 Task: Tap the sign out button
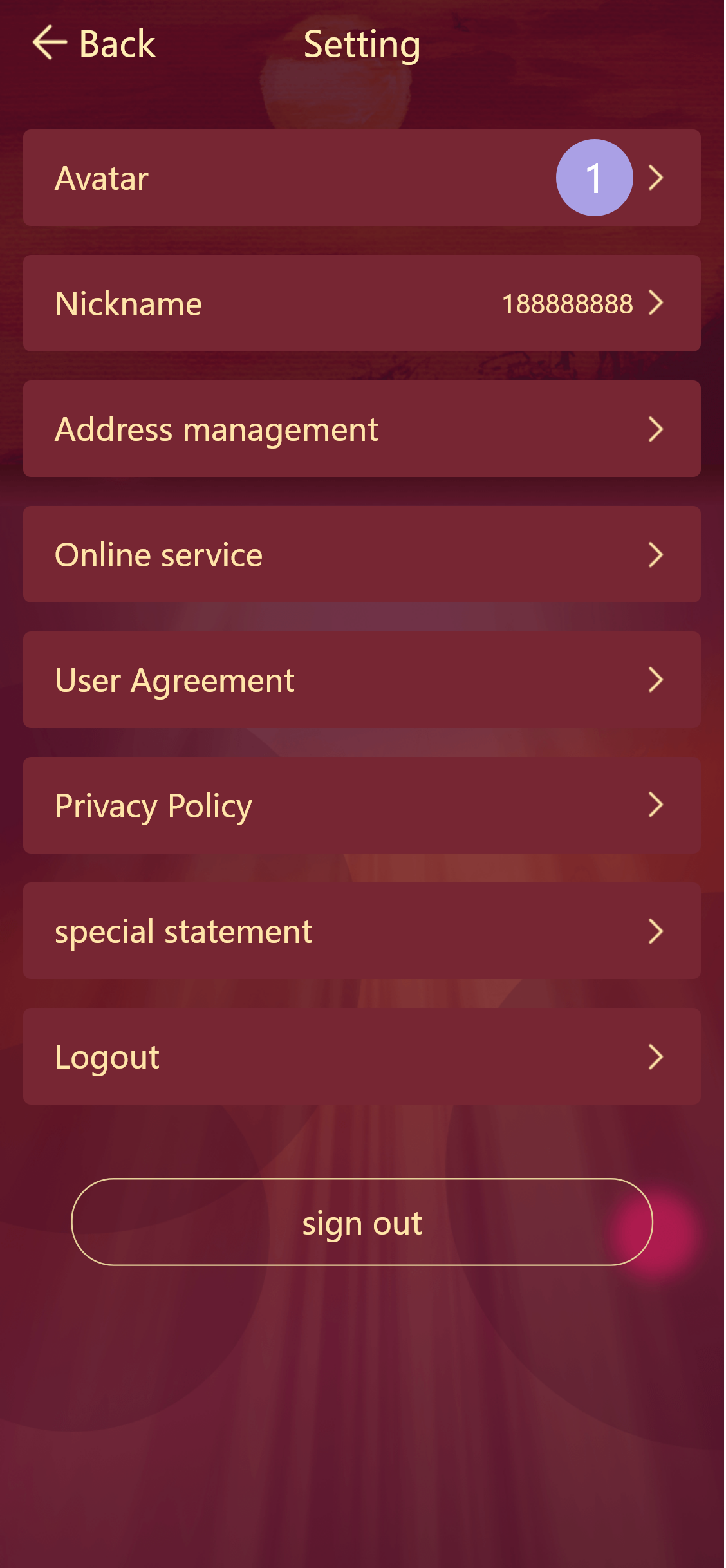click(362, 1222)
